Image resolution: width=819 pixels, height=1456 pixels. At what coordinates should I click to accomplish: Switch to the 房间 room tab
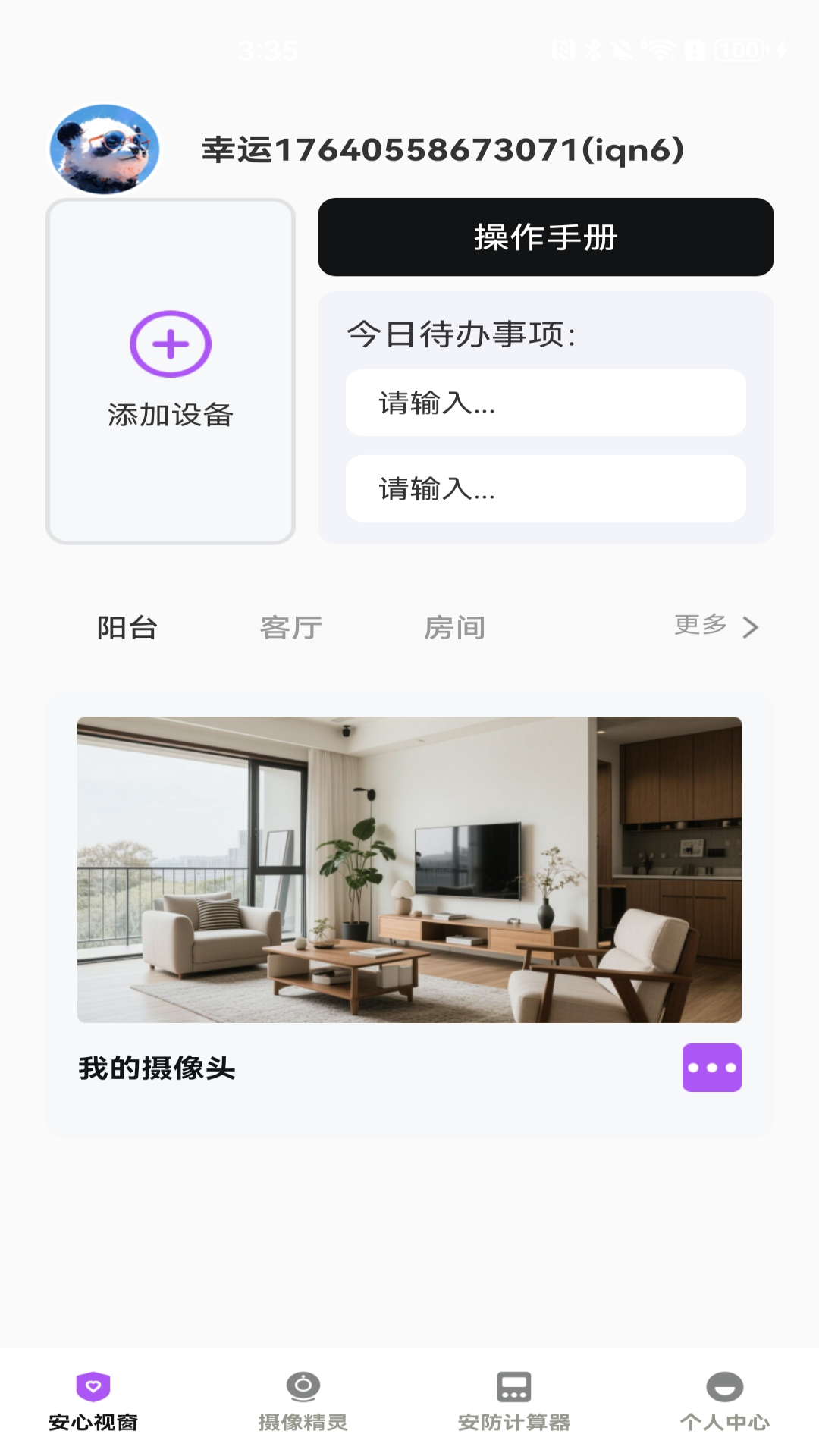454,628
